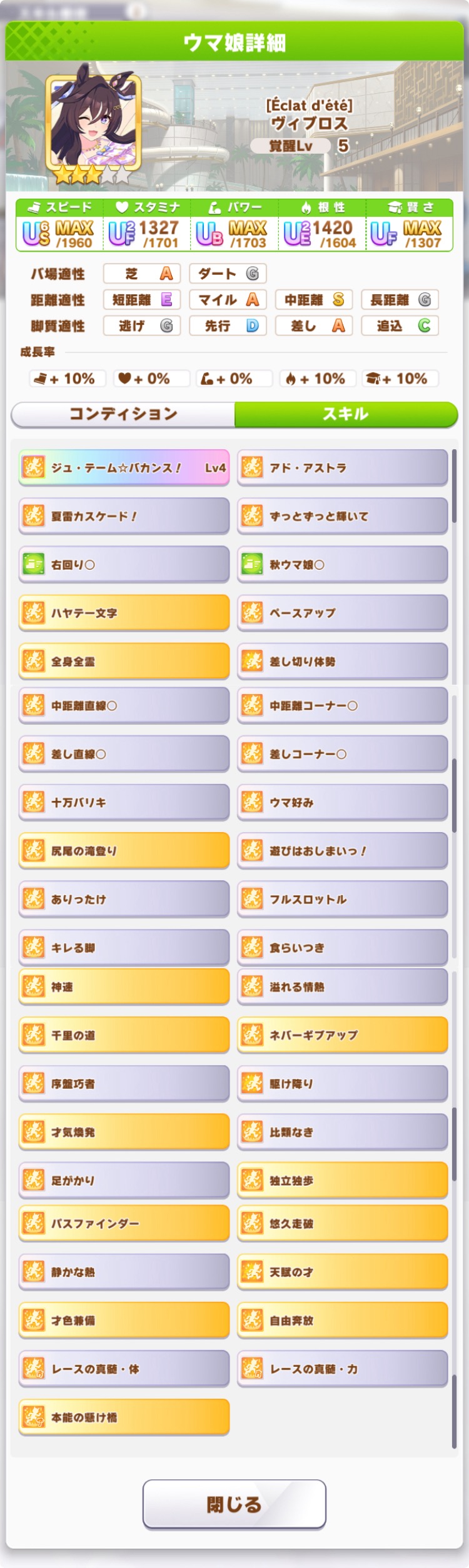Screen dimensions: 469x1568
Task: Show the 本能の懸け橋 skill details
Action: click(x=124, y=1417)
